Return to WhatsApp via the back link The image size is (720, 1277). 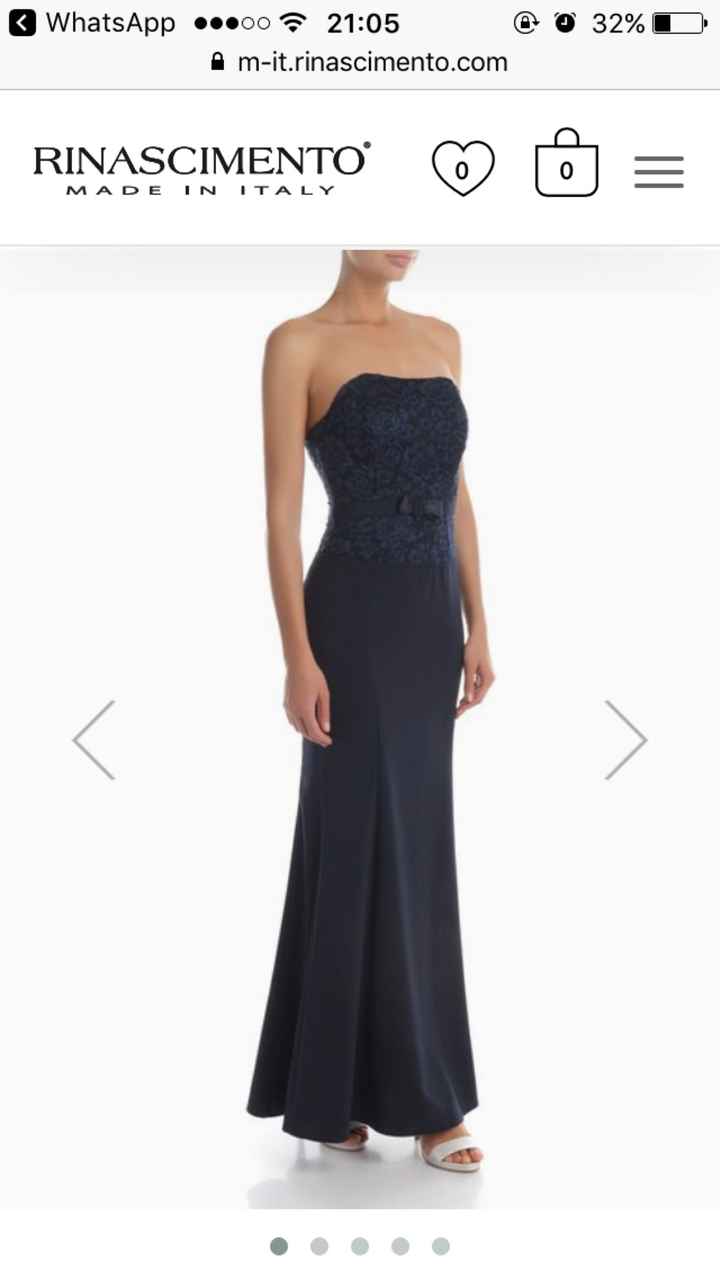pyautogui.click(x=90, y=22)
